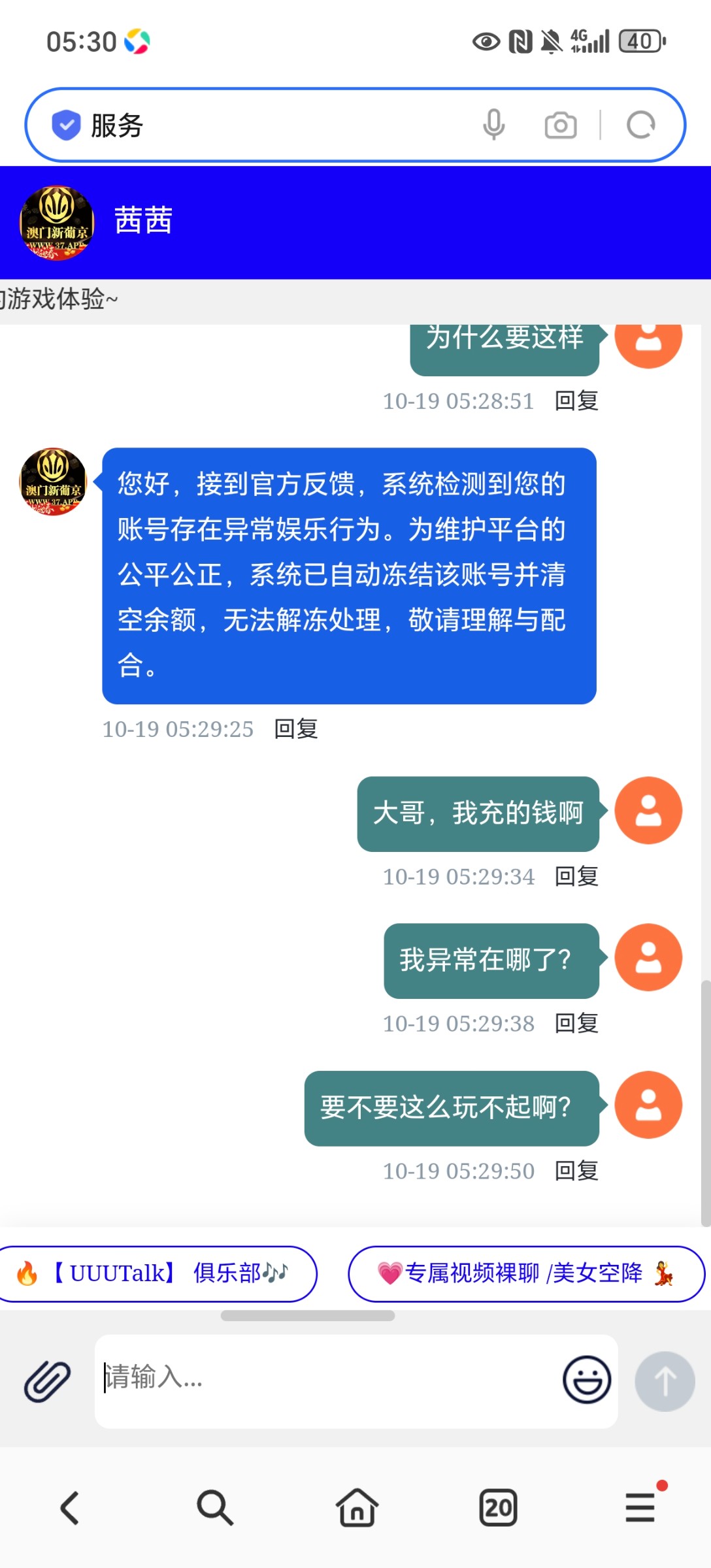Open the browser menu with the red dot
The image size is (711, 1568).
point(639,1508)
